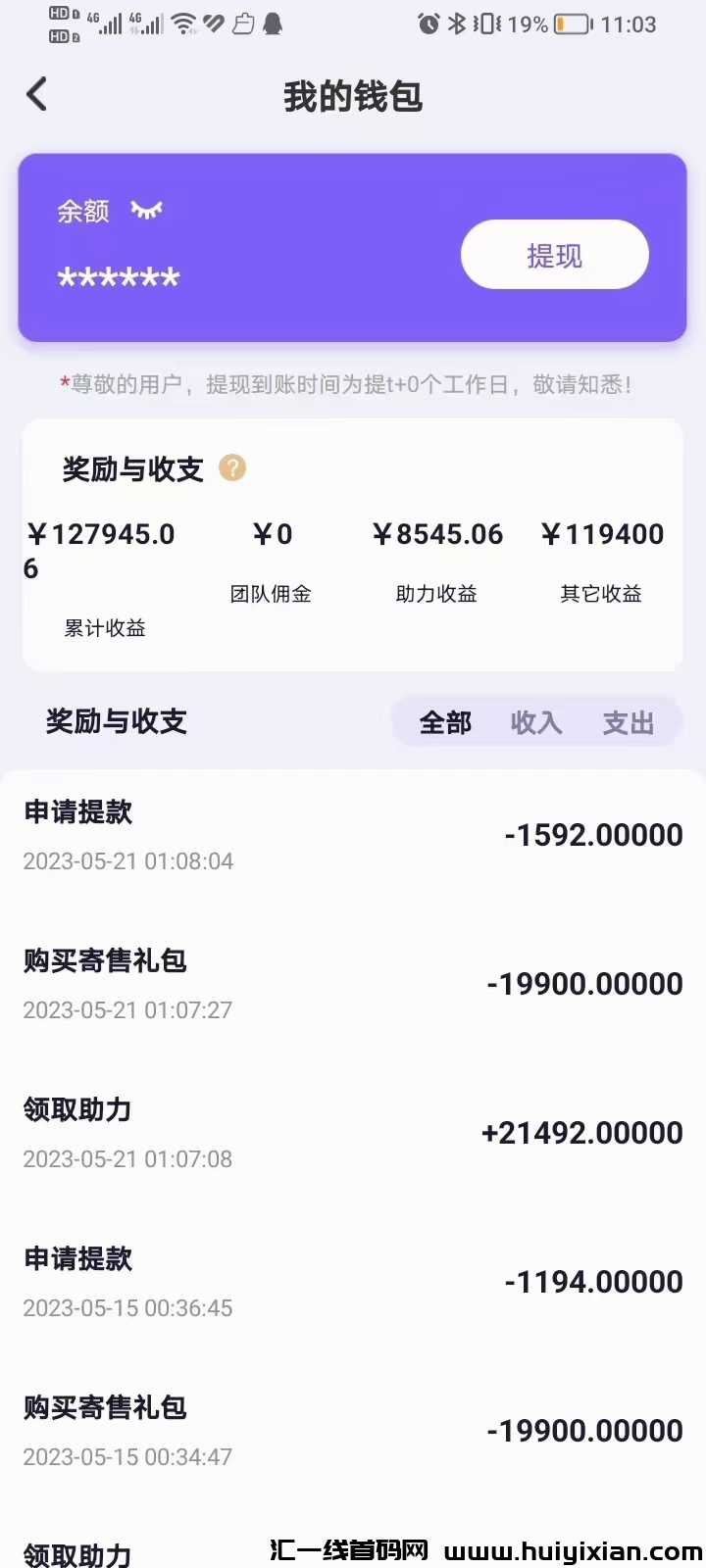Select the 全部 filter tab

coord(444,721)
